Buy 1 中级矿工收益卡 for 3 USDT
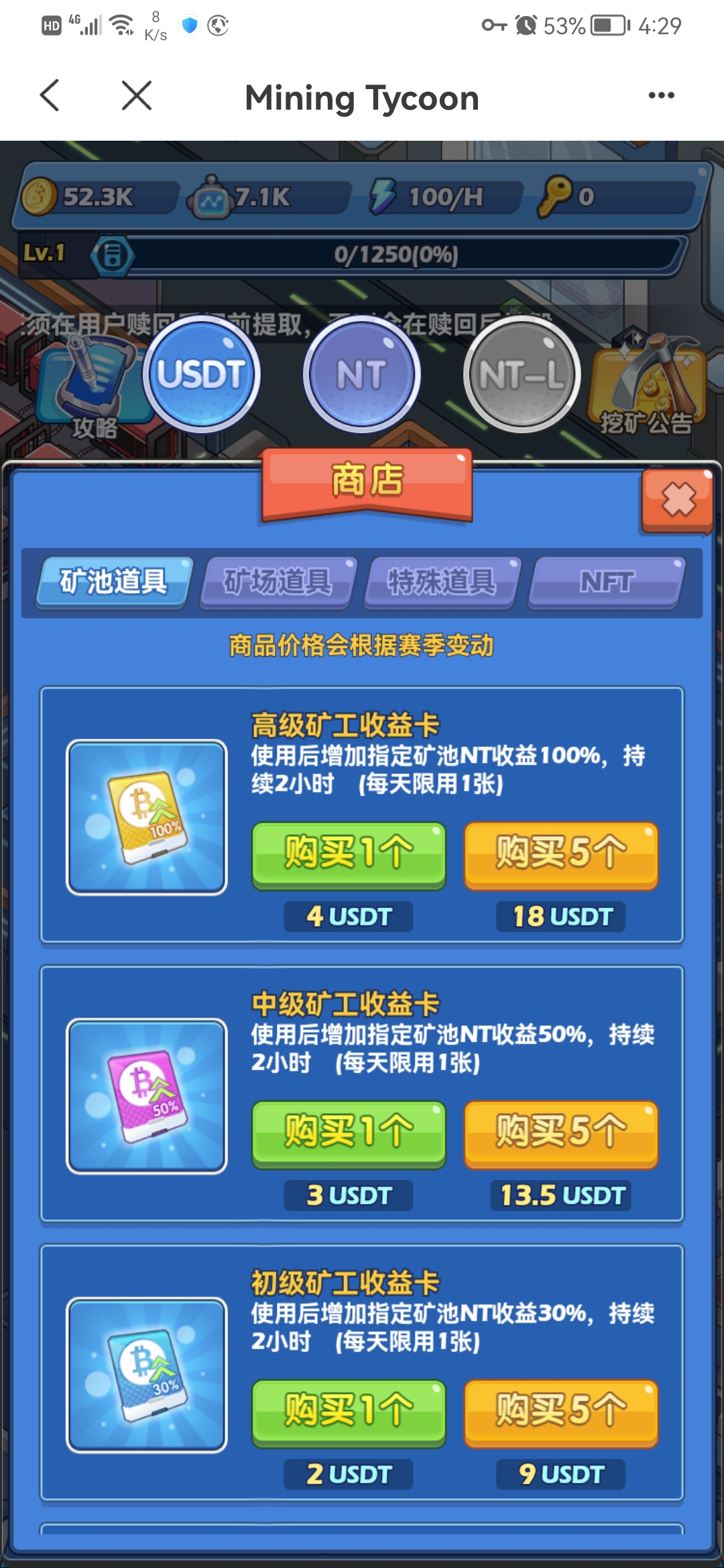This screenshot has height=1568, width=724. [349, 1133]
